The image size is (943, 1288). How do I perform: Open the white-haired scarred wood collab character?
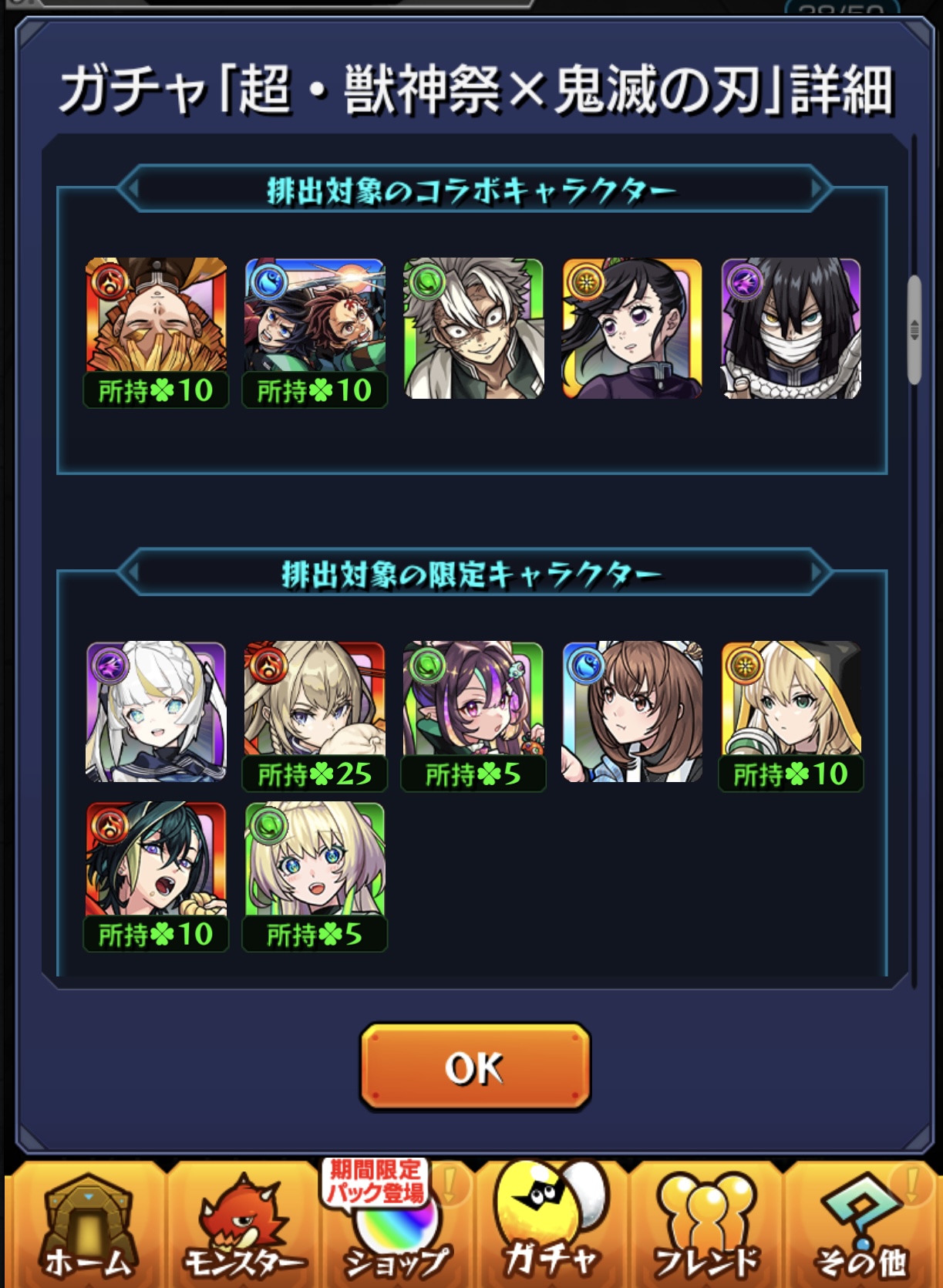tap(473, 328)
